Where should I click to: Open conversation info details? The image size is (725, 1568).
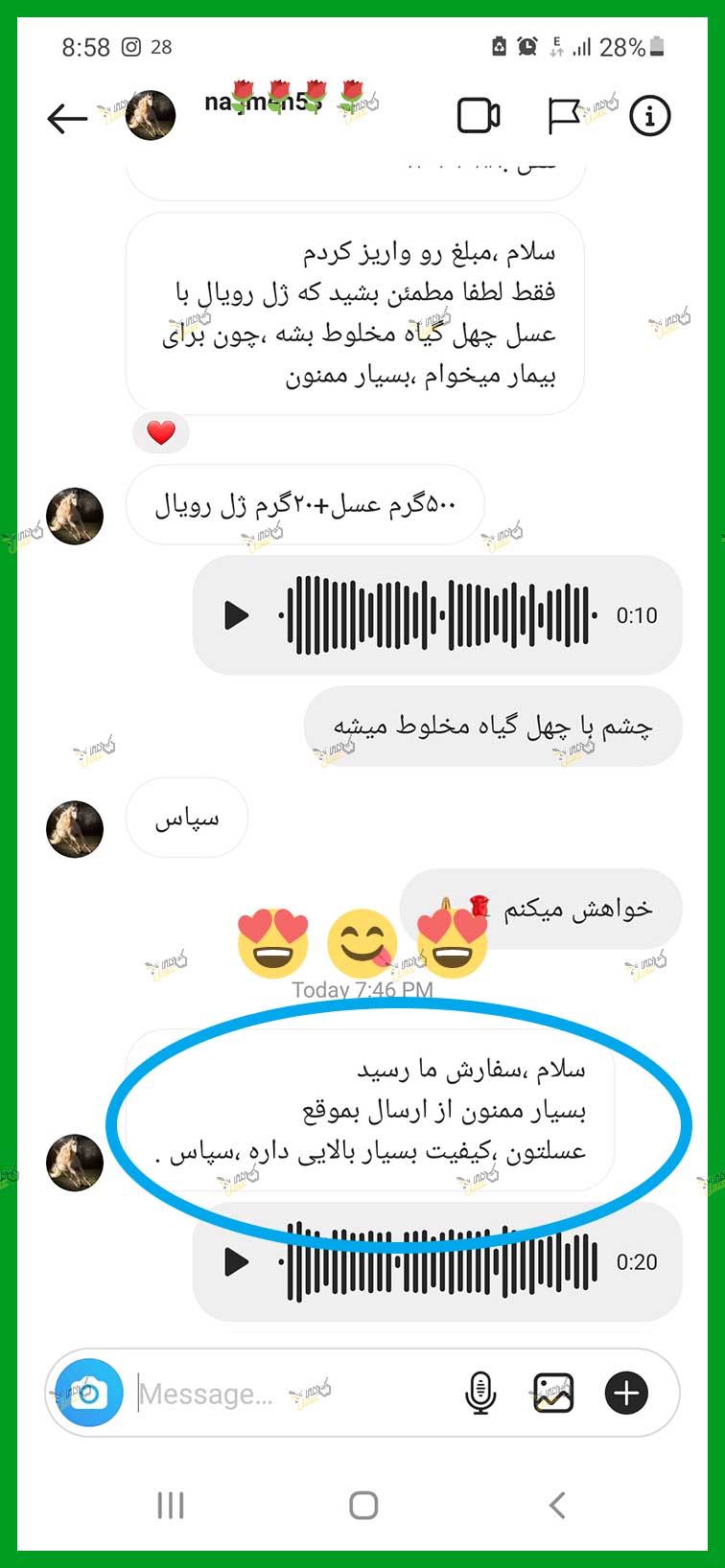click(x=649, y=116)
